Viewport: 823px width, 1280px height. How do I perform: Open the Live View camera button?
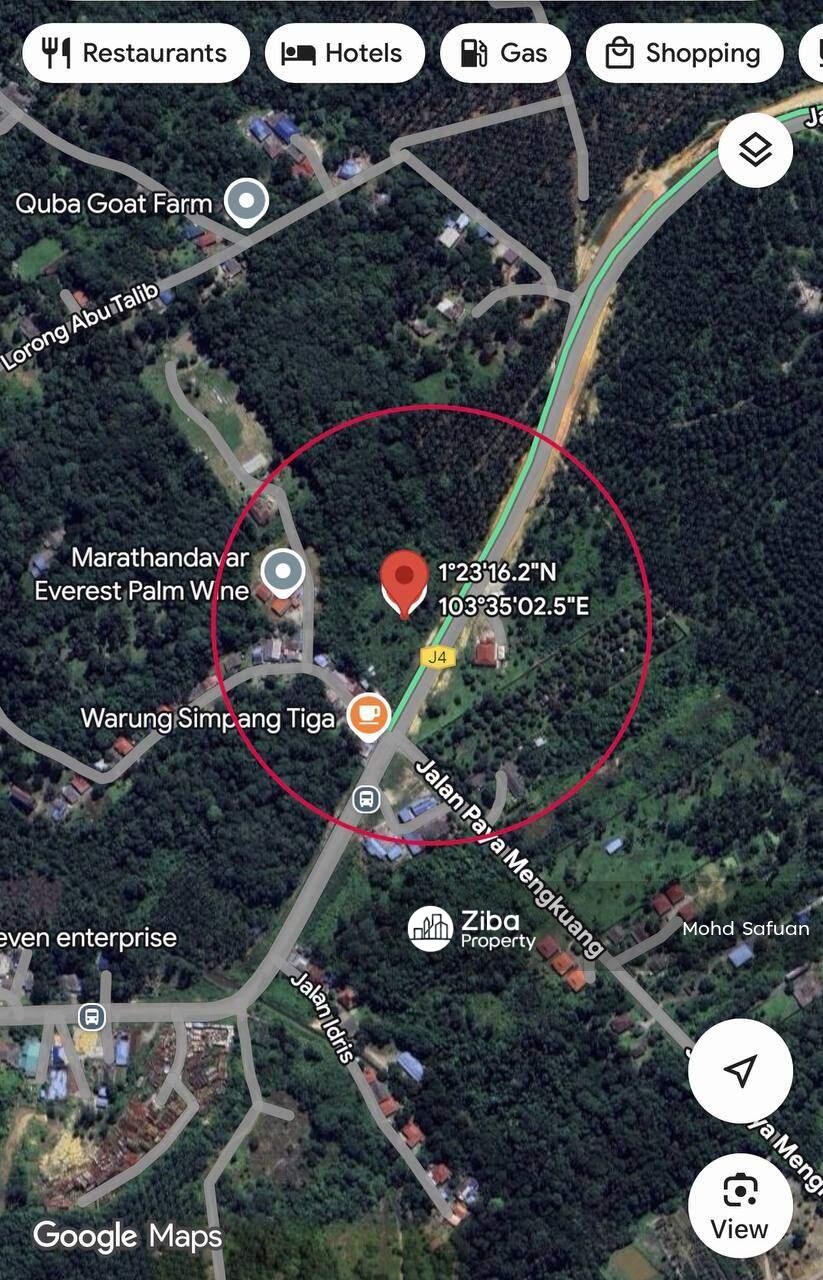pyautogui.click(x=740, y=1205)
